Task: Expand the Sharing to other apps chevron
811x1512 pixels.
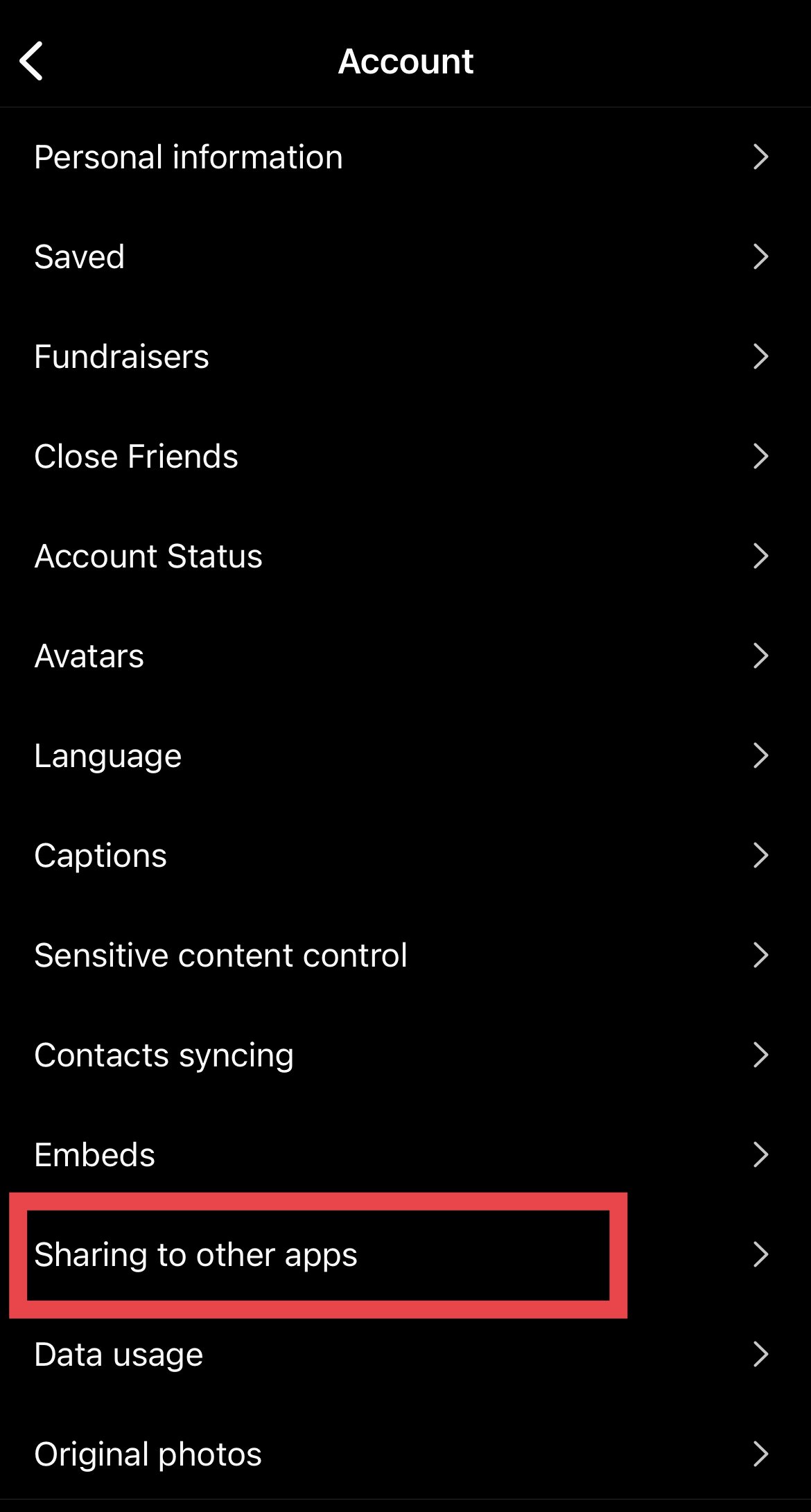Action: pyautogui.click(x=760, y=1254)
